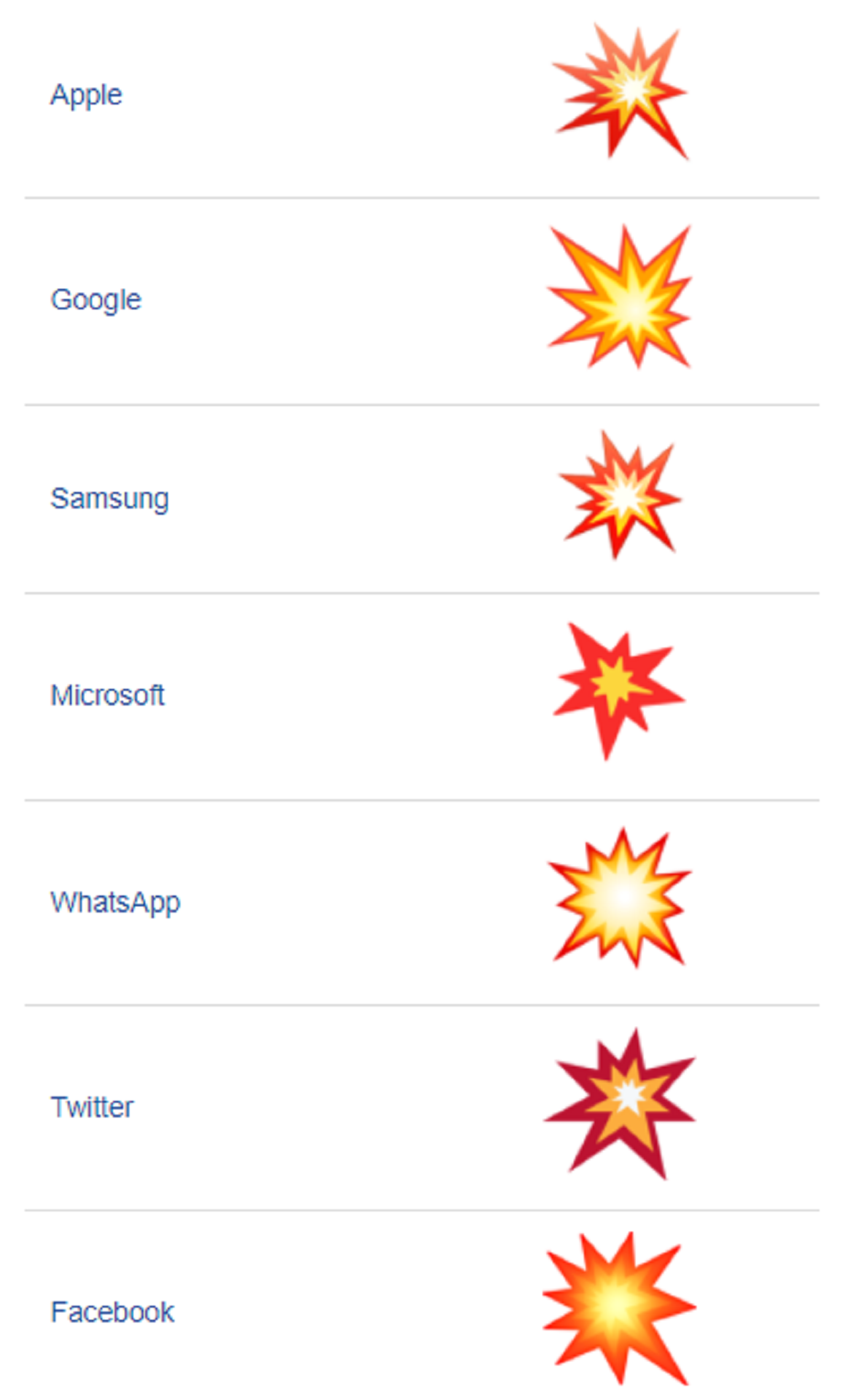Open the Google link
848x1400 pixels.
[x=96, y=300]
